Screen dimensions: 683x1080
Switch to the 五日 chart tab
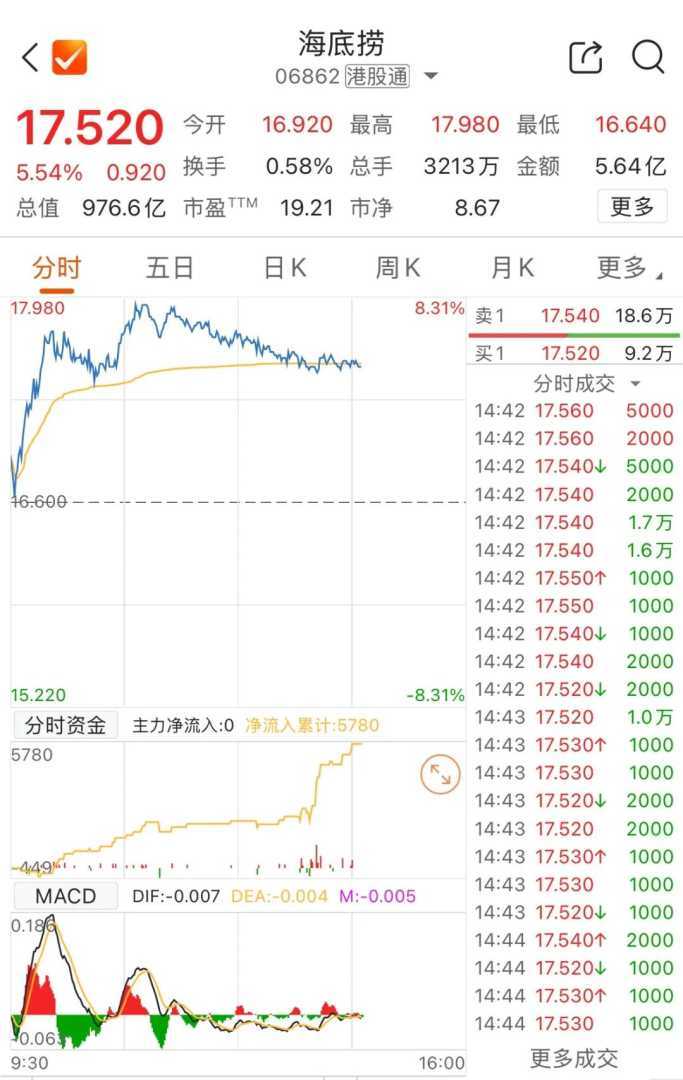169,268
